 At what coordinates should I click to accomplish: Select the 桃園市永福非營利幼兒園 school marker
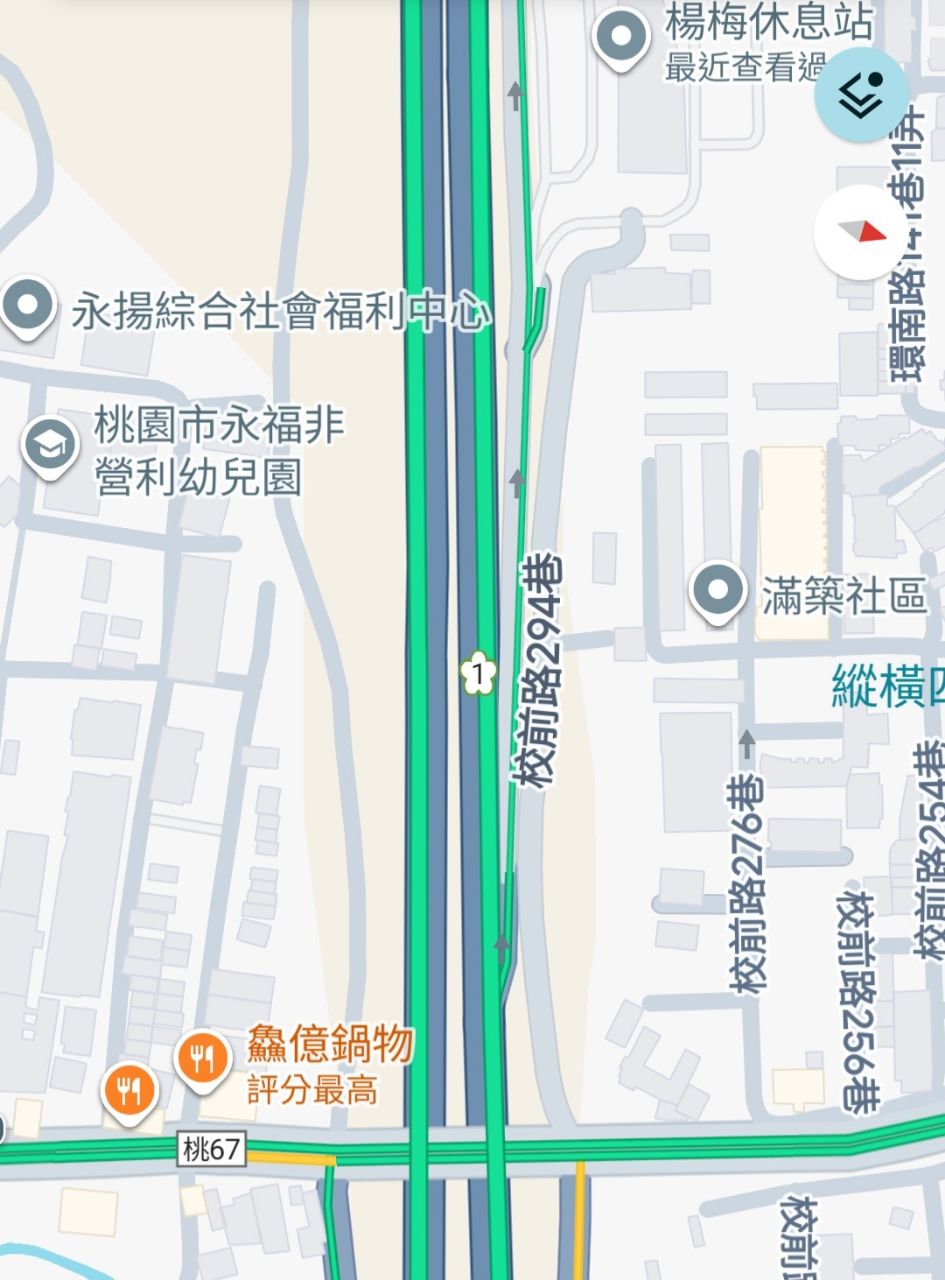click(x=51, y=445)
